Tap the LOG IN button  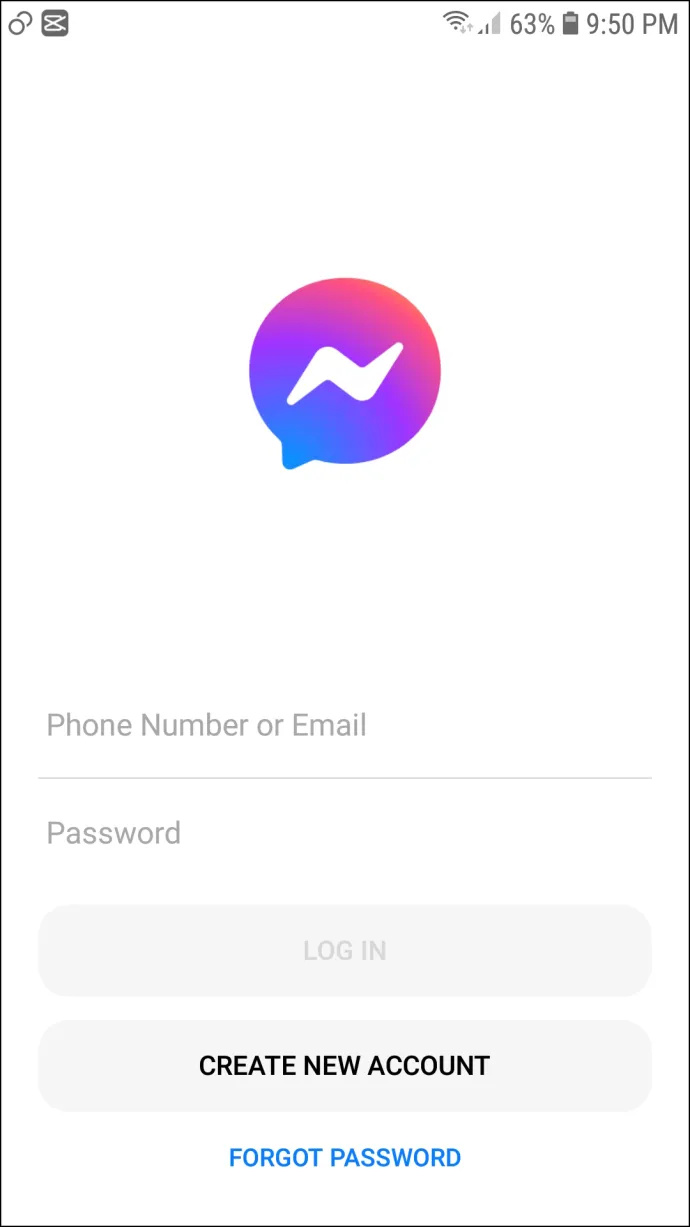pyautogui.click(x=344, y=950)
